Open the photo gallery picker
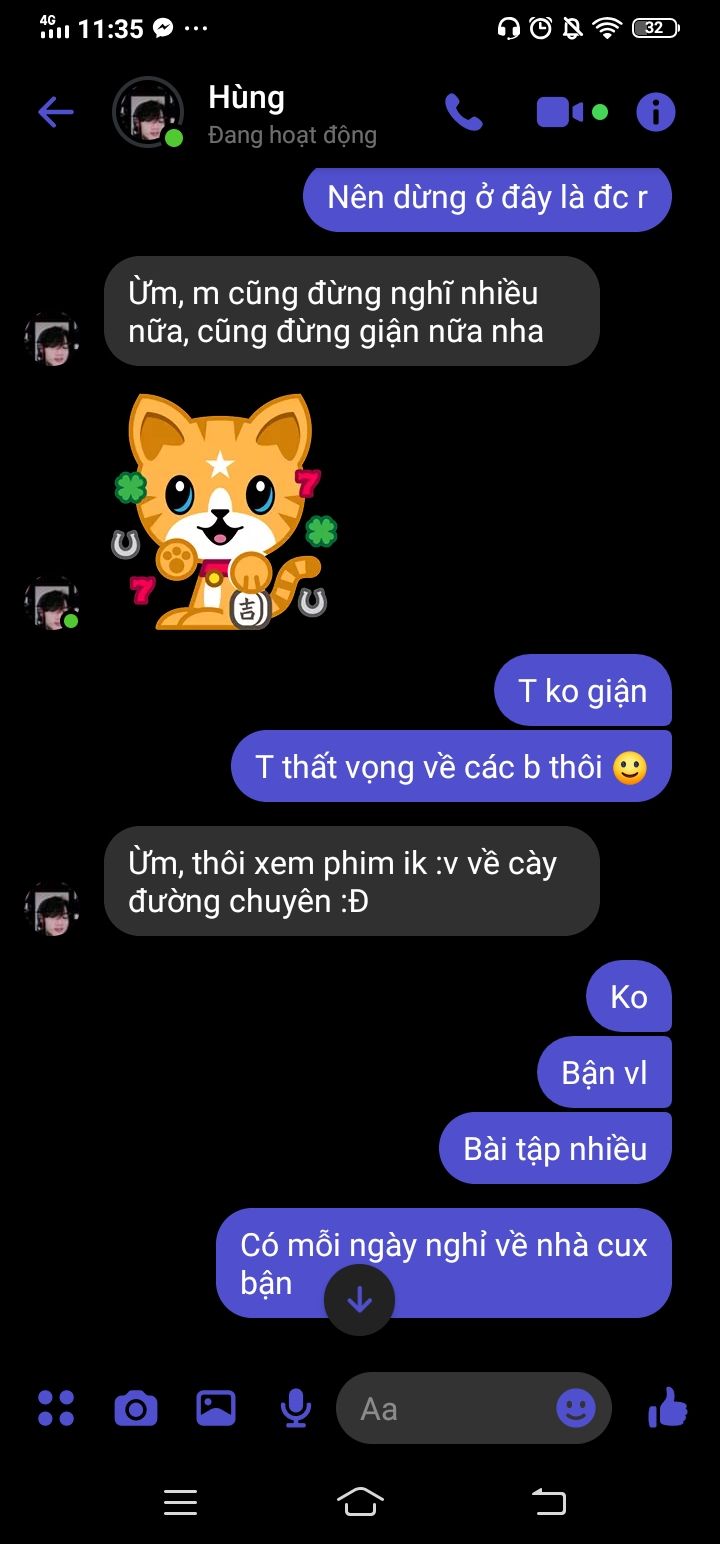Screen dimensions: 720x1544 tap(216, 1408)
